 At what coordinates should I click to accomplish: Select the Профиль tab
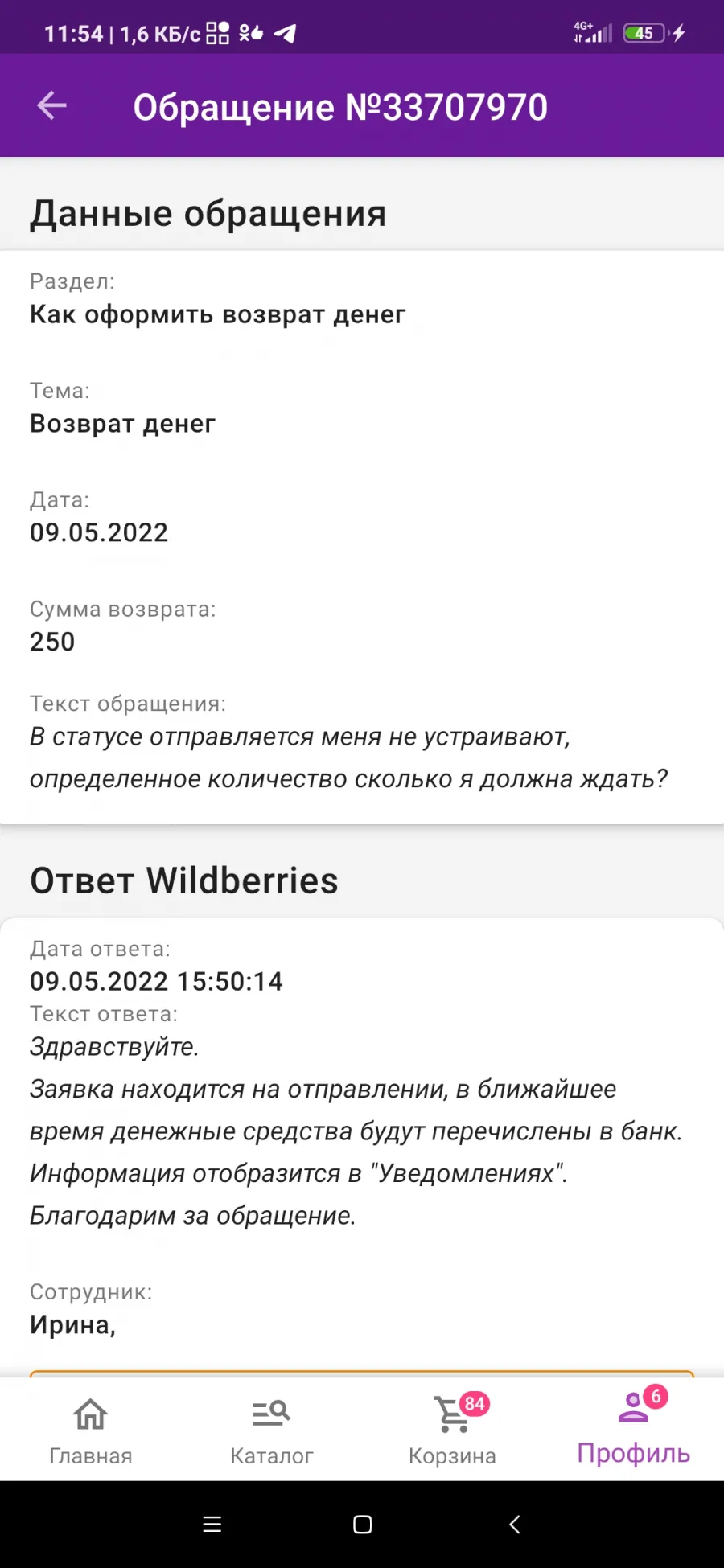(634, 1429)
